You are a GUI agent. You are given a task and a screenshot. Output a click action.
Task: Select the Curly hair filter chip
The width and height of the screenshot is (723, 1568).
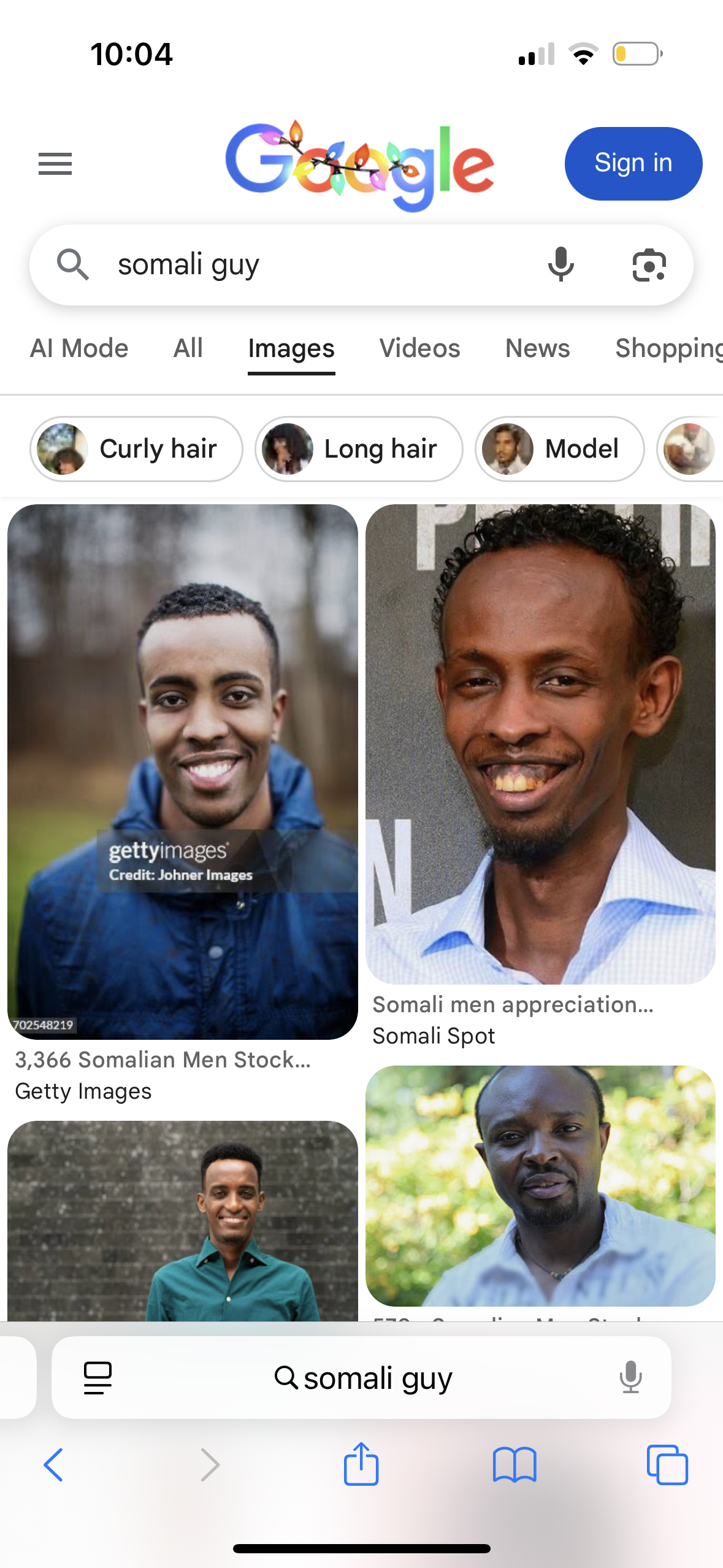click(x=136, y=449)
